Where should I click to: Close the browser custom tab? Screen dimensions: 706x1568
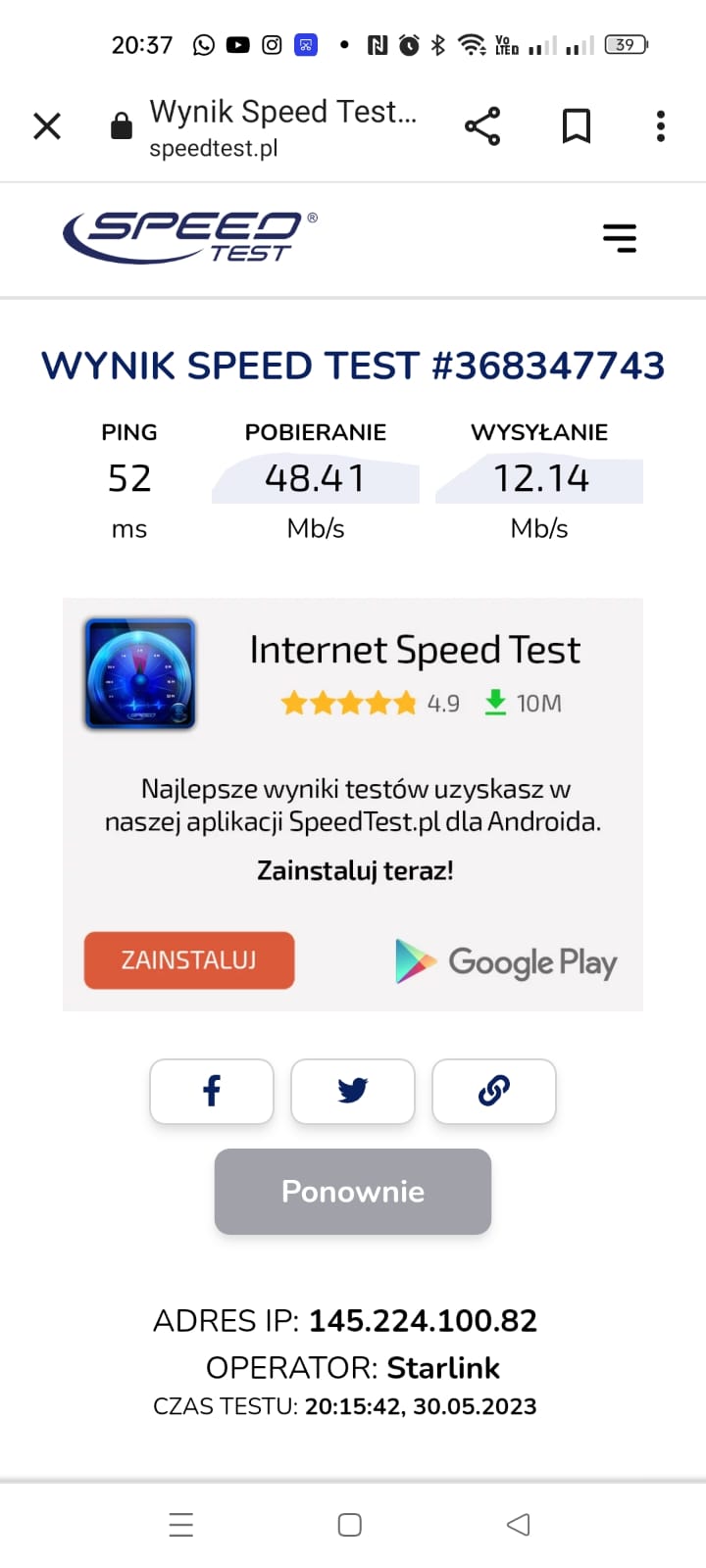click(47, 126)
